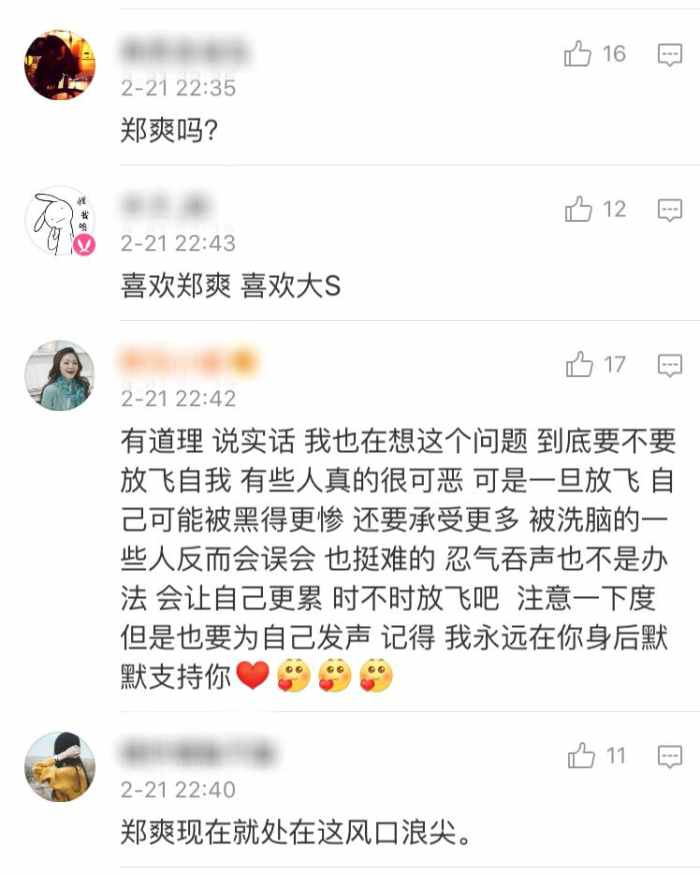The height and width of the screenshot is (875, 700).
Task: Reply to the comment about '风口浪尖'
Action: tap(669, 757)
